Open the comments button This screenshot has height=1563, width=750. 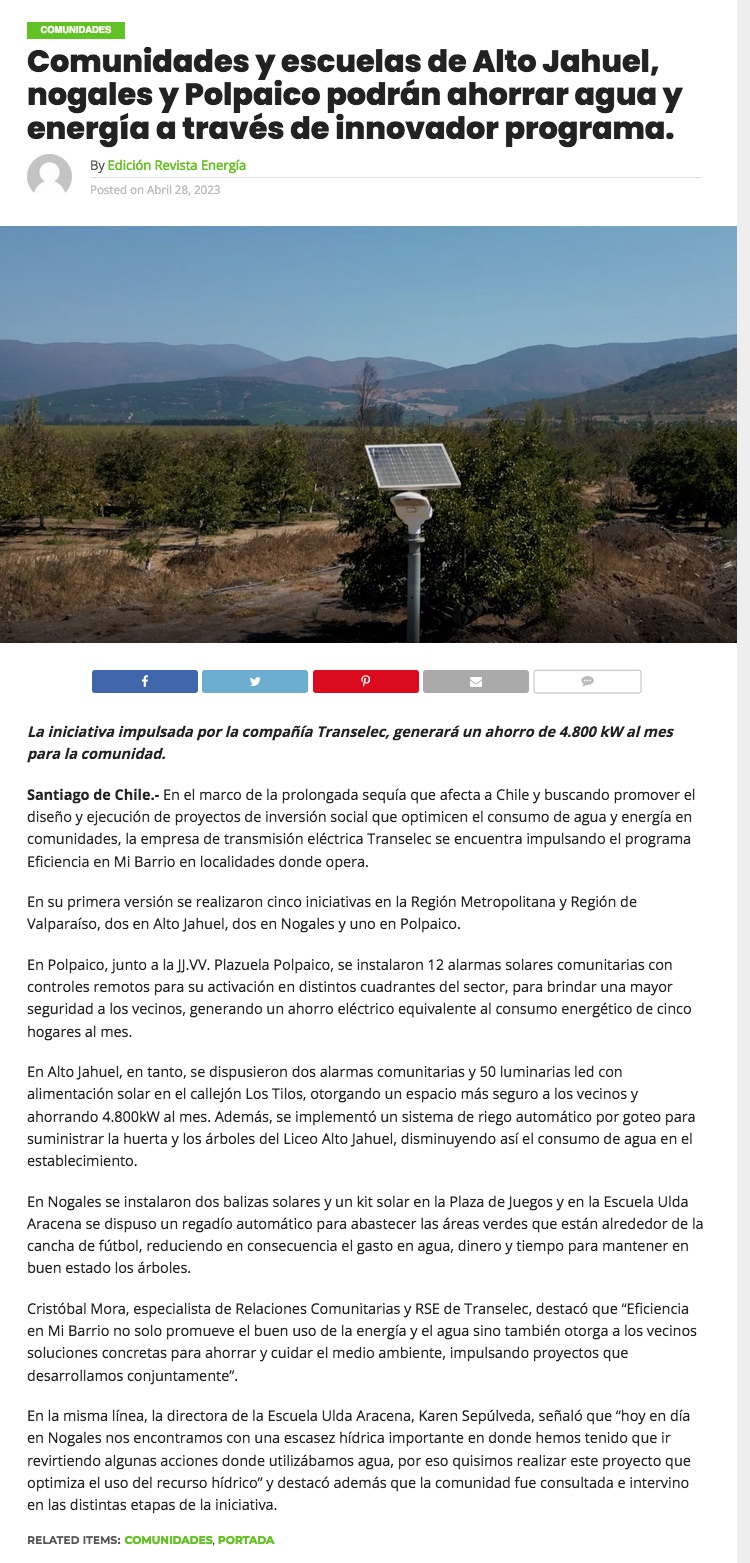[x=587, y=681]
